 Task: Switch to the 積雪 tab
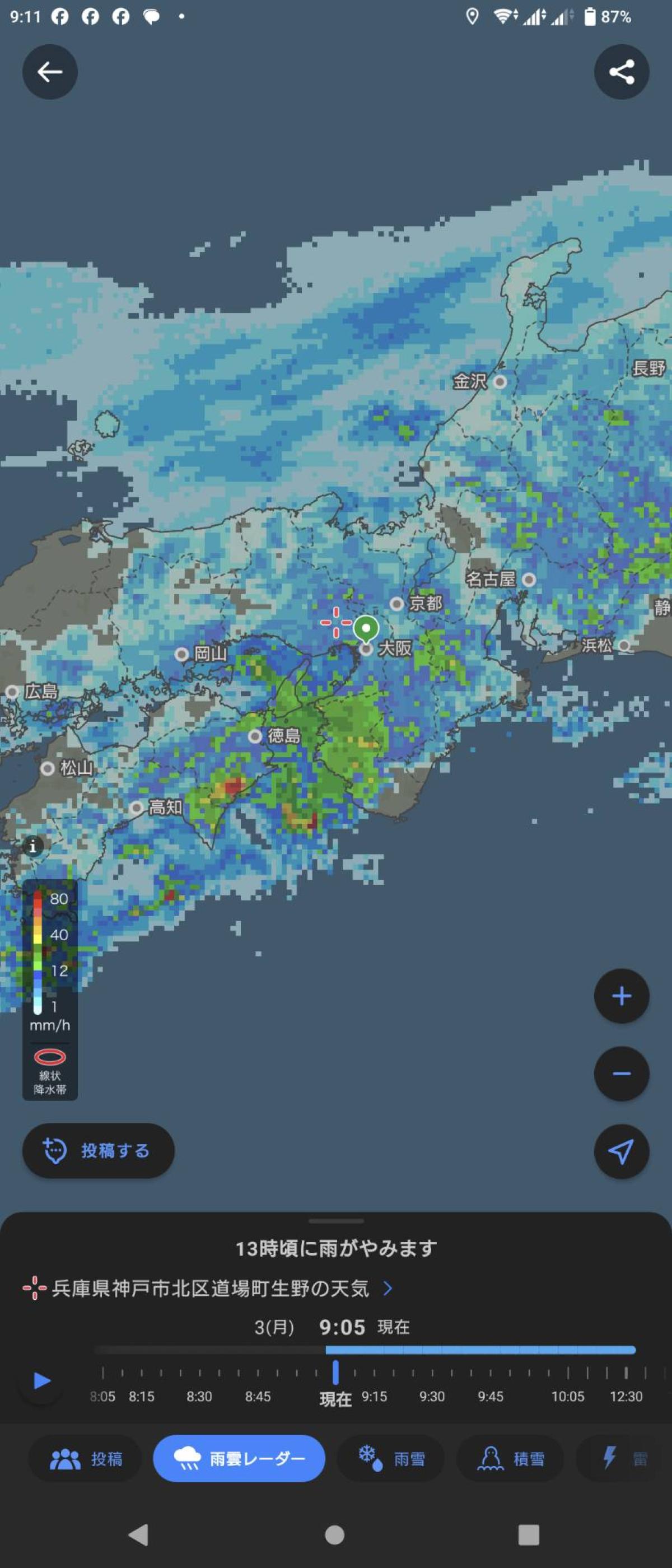tap(510, 1458)
